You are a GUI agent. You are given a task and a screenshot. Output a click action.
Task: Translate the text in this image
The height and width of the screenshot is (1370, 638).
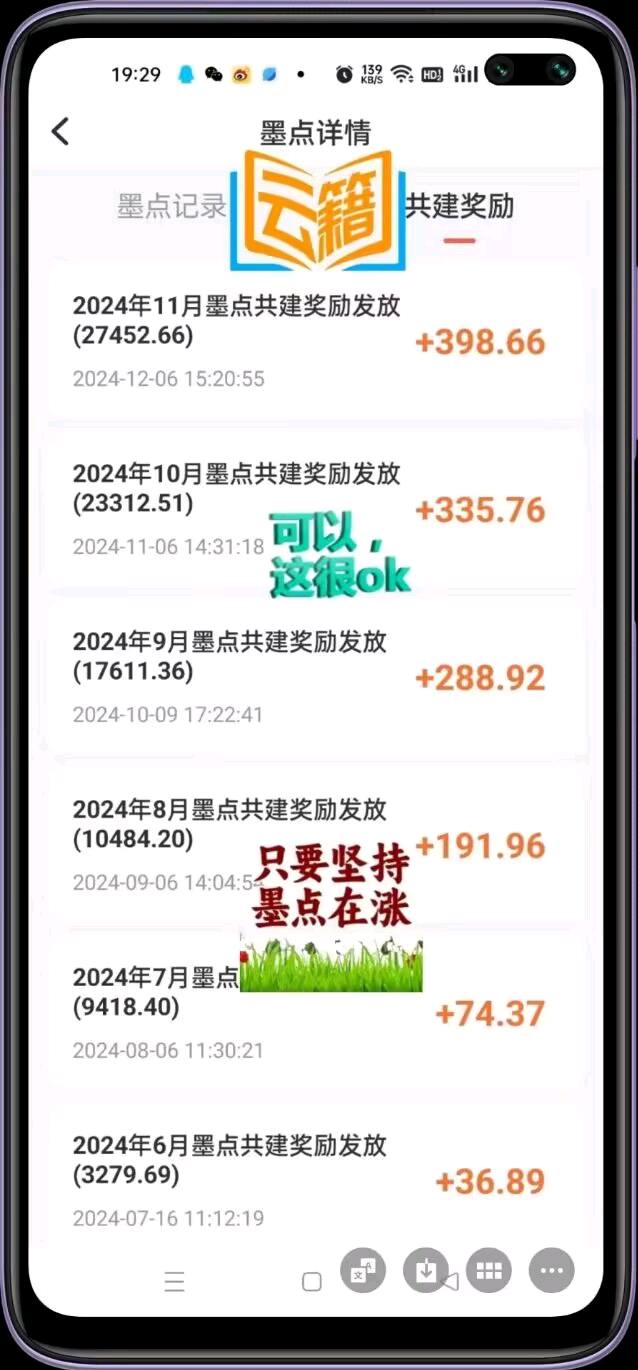(x=362, y=1271)
